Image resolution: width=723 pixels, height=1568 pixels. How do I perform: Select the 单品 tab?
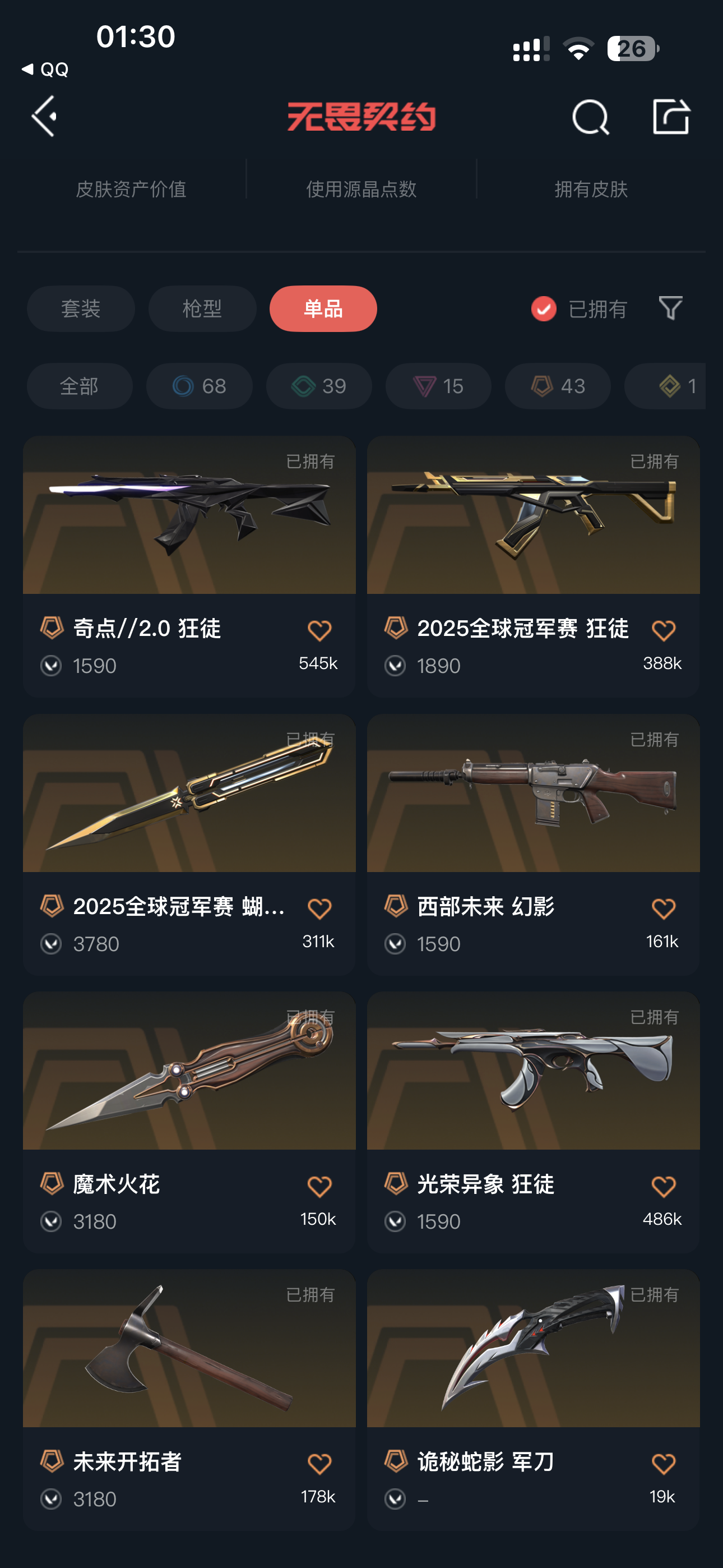click(323, 308)
